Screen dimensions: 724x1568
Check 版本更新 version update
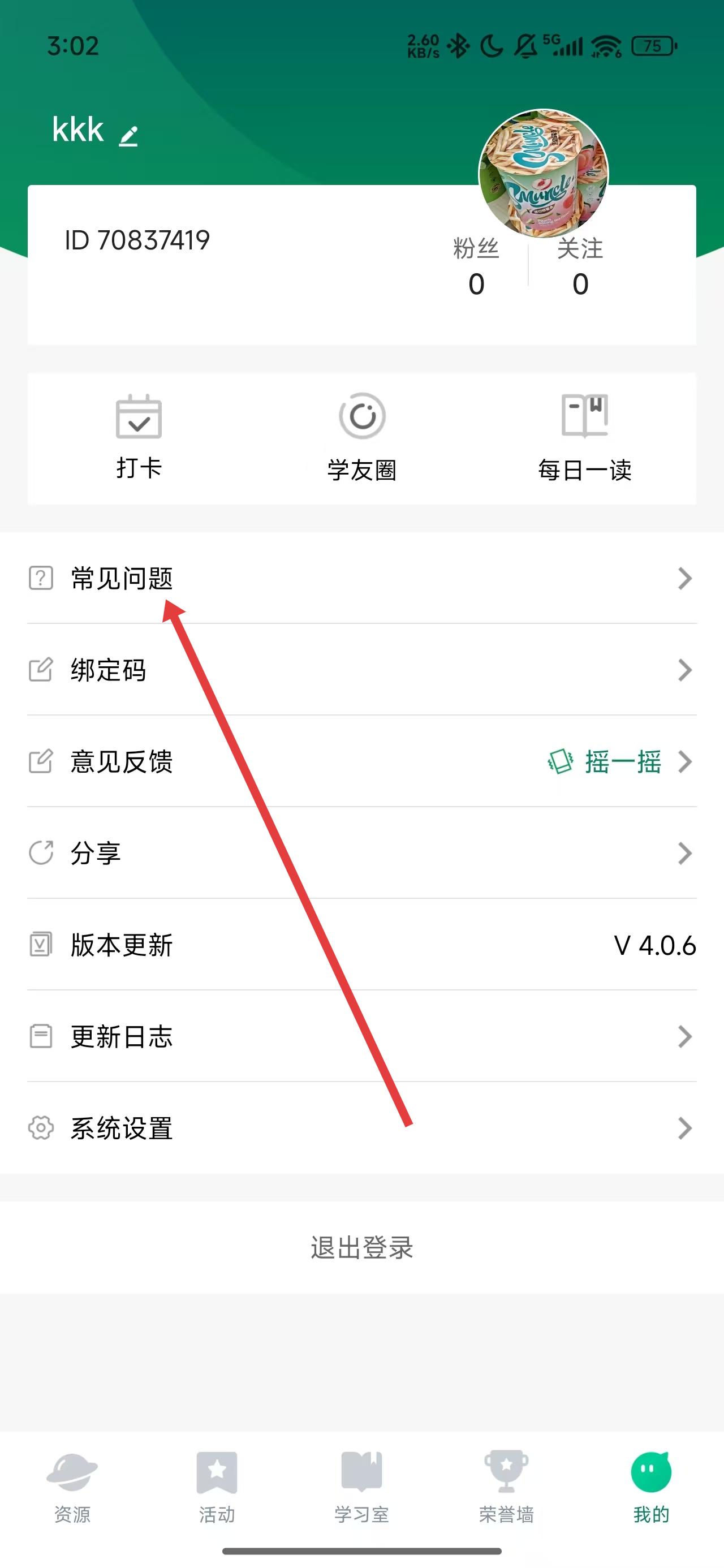361,945
